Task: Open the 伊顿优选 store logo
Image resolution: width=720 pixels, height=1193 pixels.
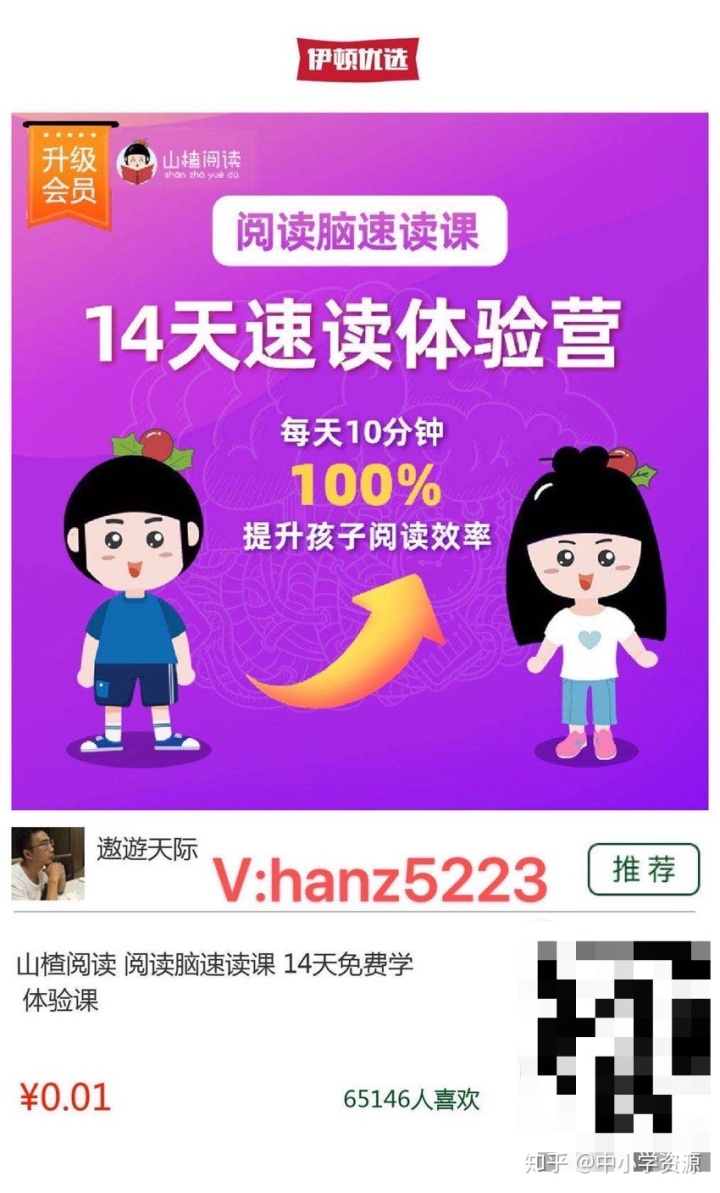Action: 361,55
